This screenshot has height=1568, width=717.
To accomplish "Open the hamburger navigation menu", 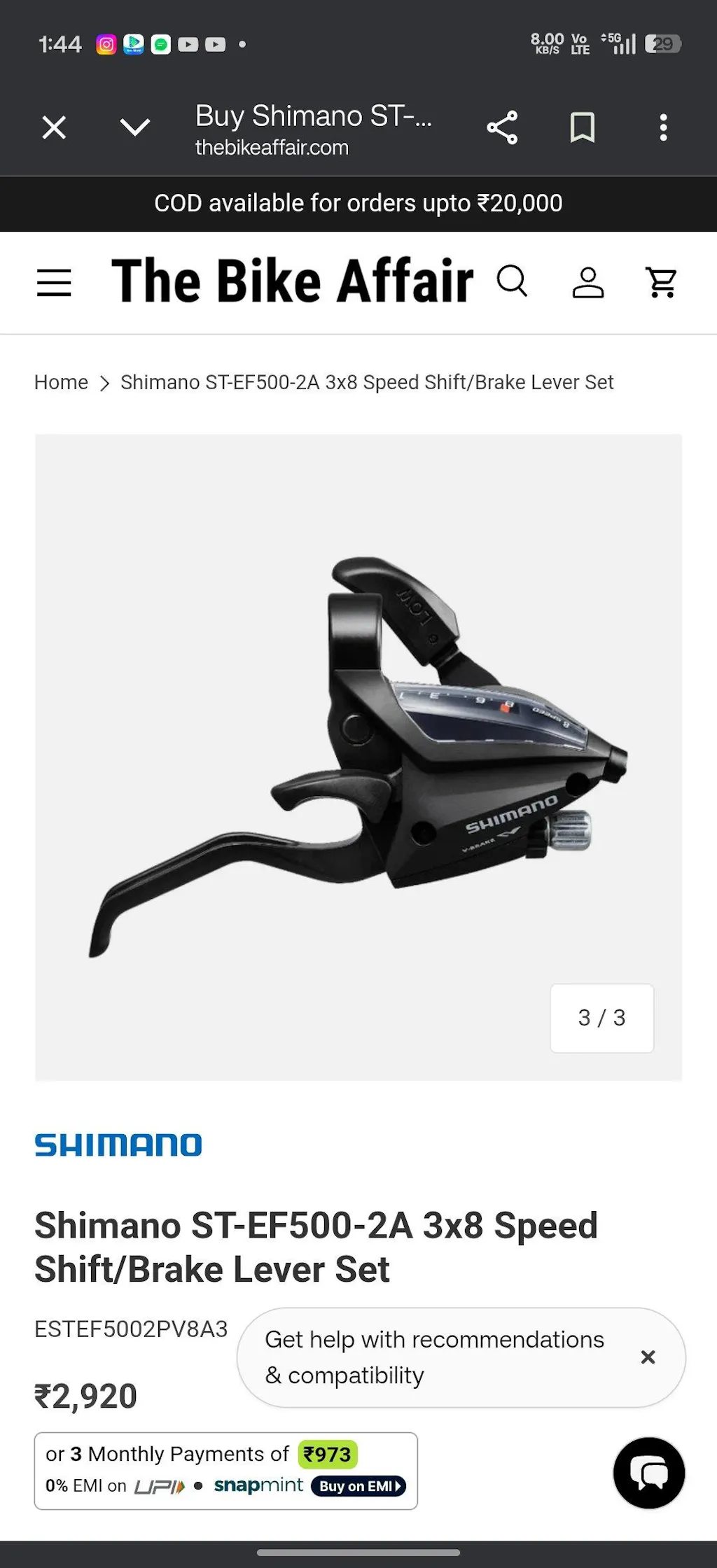I will [x=54, y=283].
